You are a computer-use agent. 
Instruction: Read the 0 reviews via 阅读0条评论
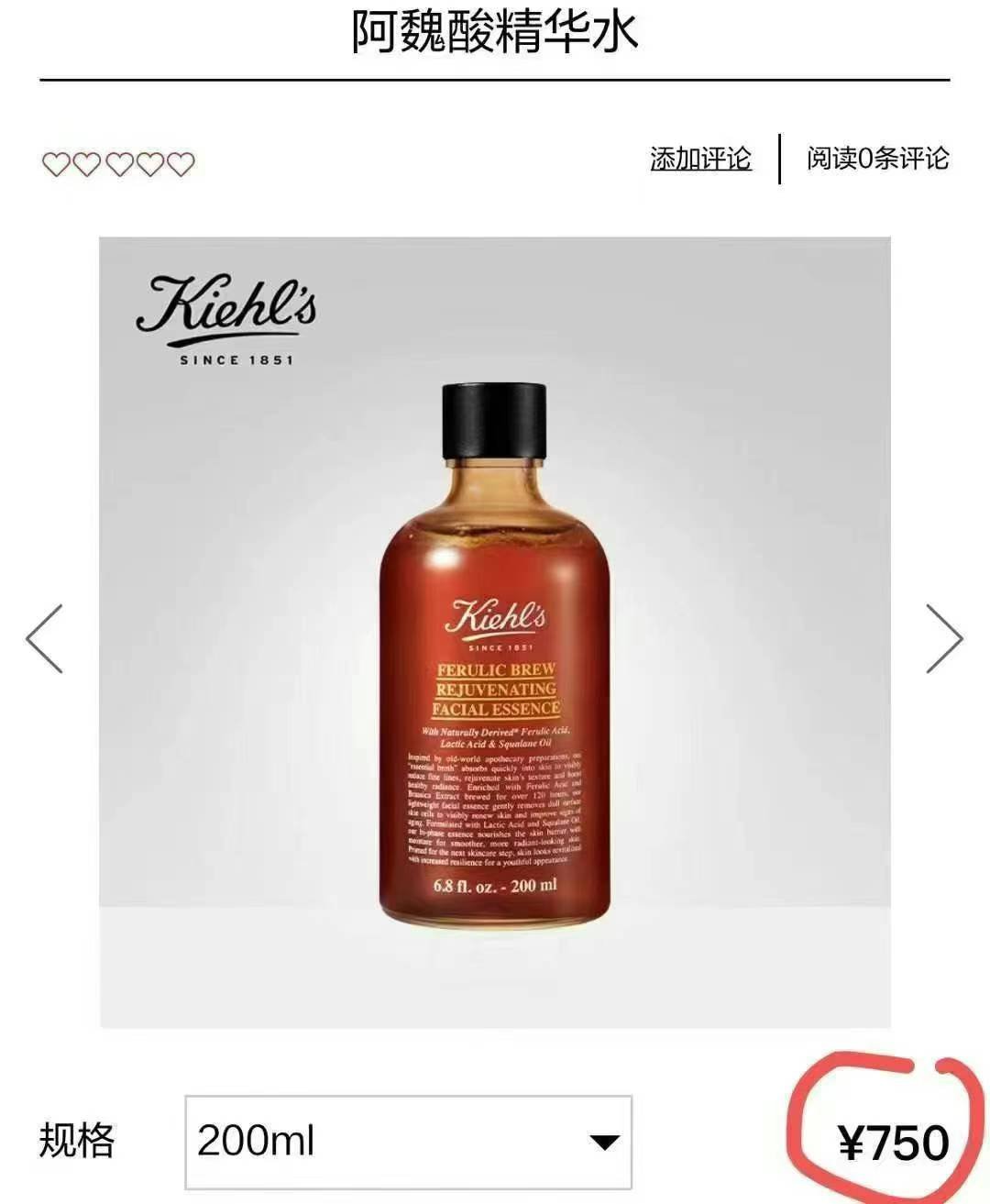877,159
